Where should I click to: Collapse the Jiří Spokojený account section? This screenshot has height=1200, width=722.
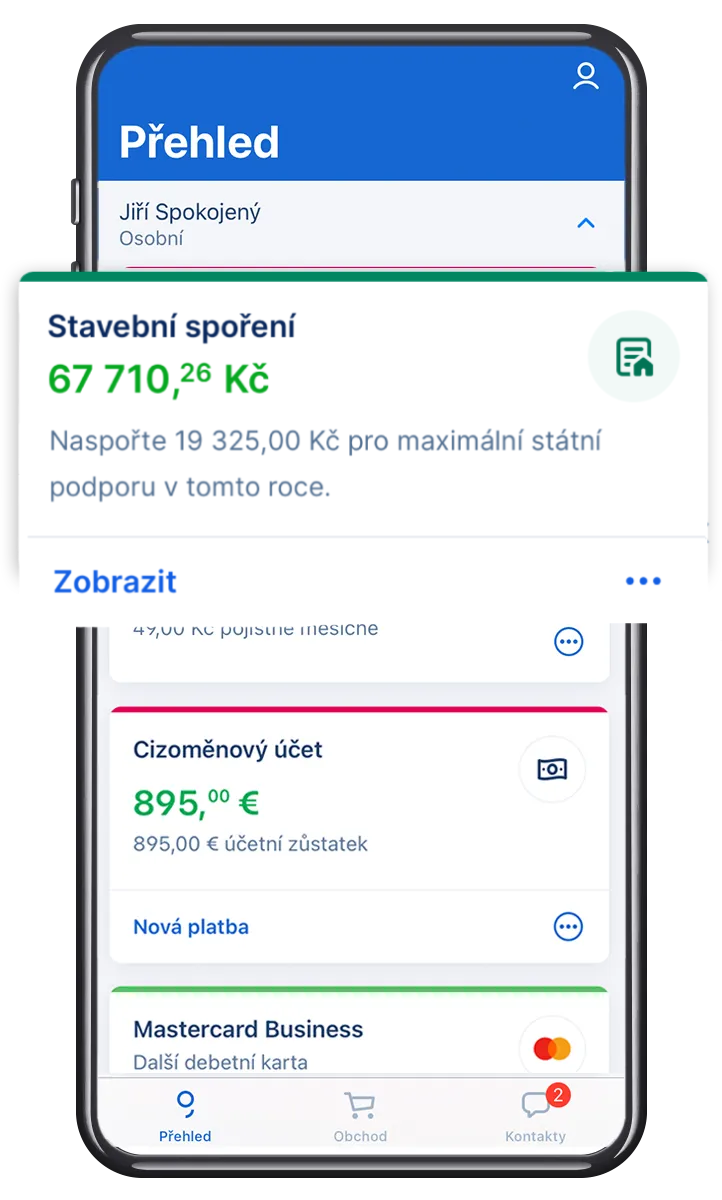pyautogui.click(x=585, y=223)
